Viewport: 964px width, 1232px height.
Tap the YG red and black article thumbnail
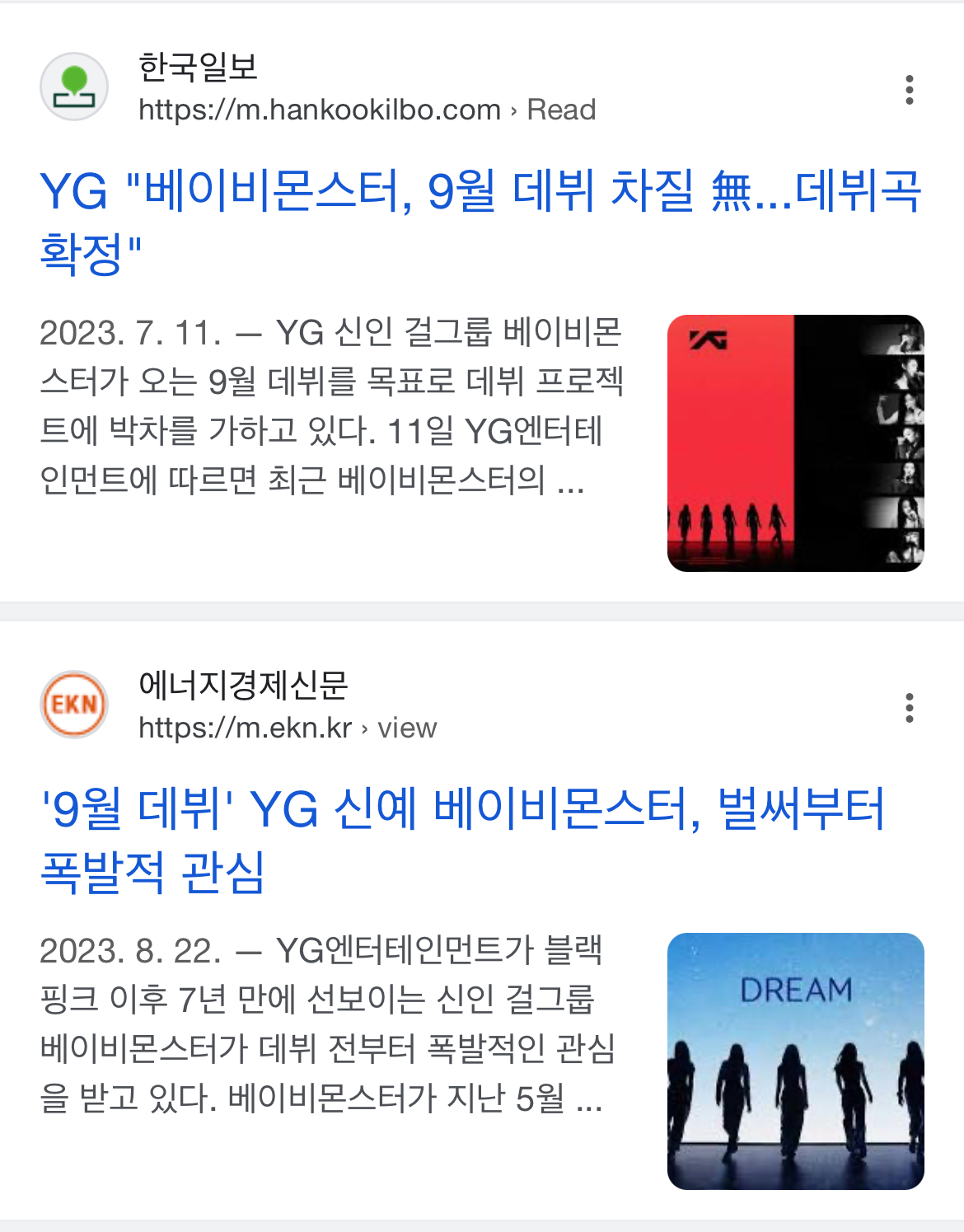pyautogui.click(x=795, y=443)
